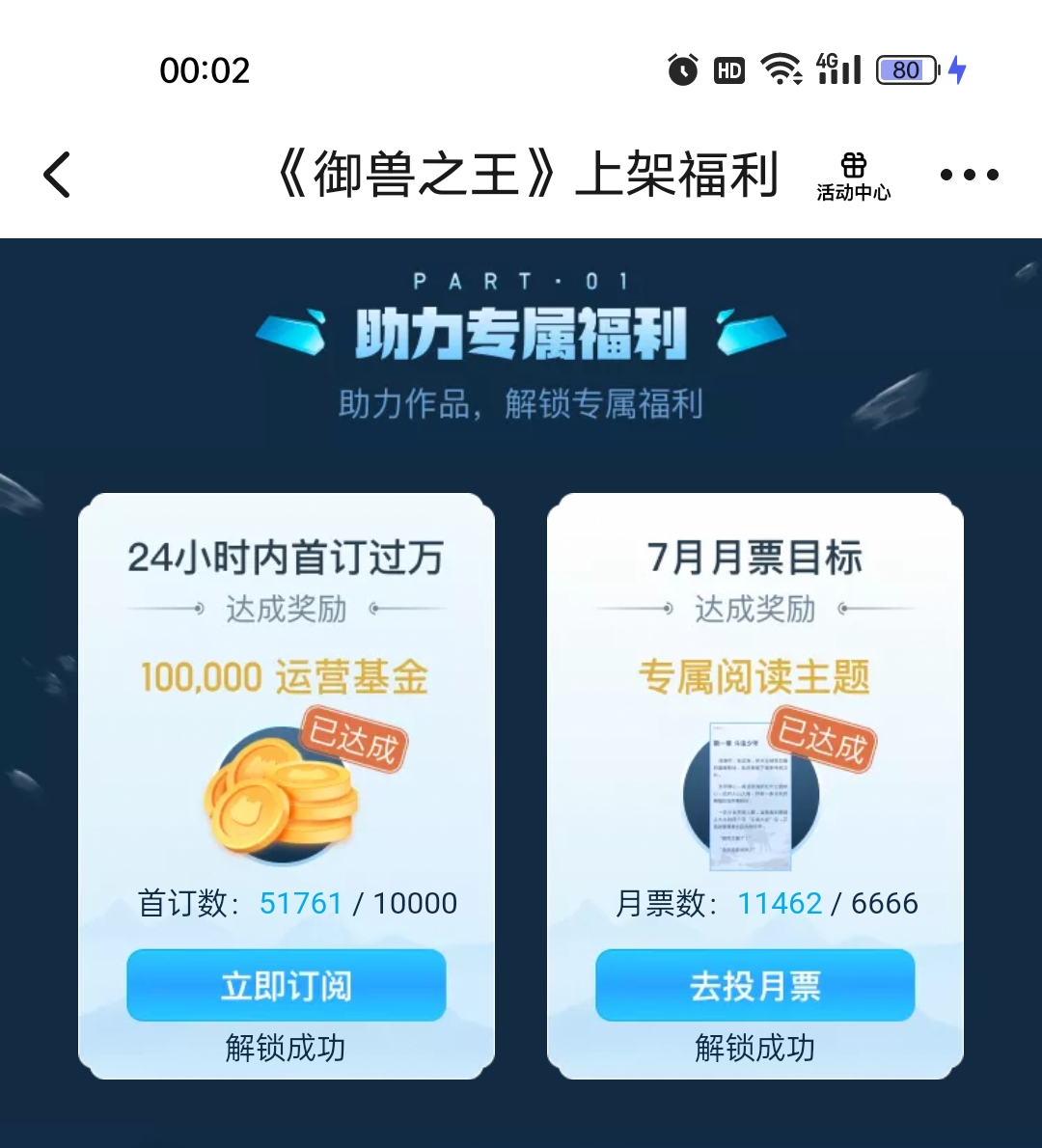Screen dimensions: 1042x1148
Task: Tap the 解锁成功 label under 立即订阅
Action: coord(287,1048)
